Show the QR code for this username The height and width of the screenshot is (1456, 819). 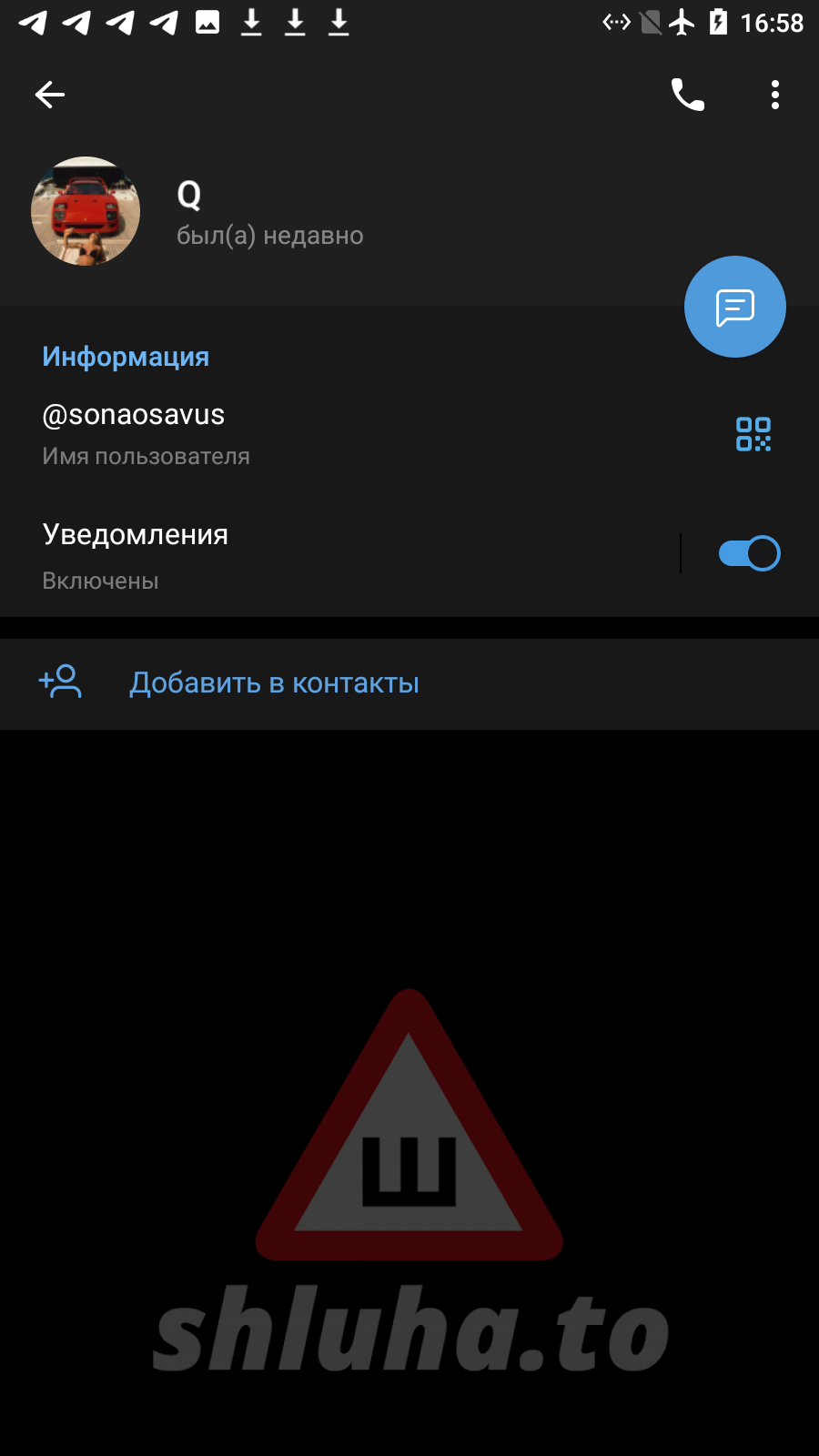tap(753, 434)
